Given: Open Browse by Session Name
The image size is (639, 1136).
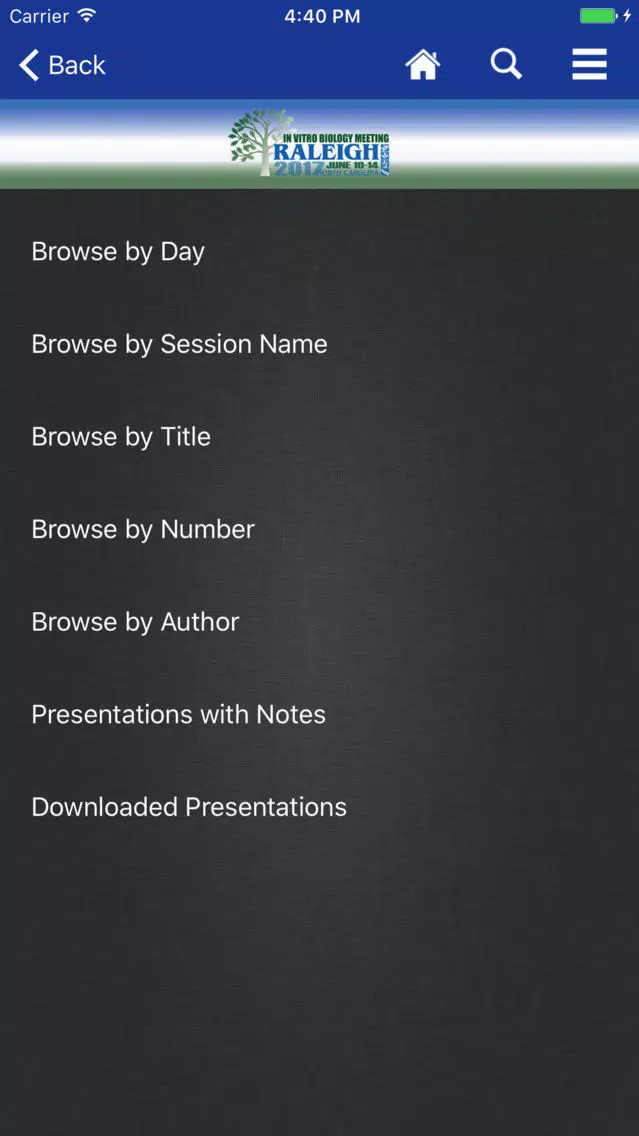Looking at the screenshot, I should click(x=180, y=344).
